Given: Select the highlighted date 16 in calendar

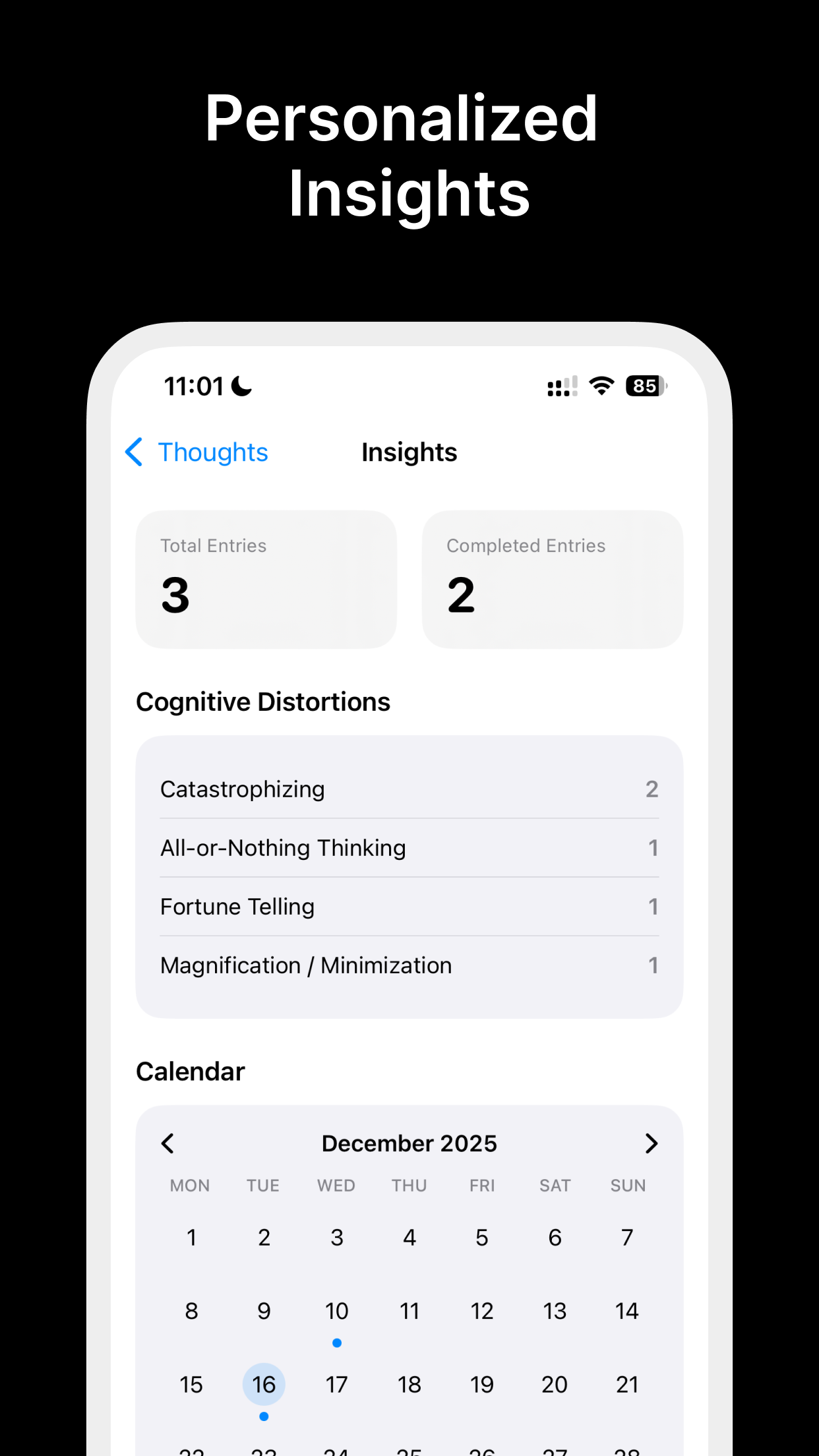Looking at the screenshot, I should 264,1384.
